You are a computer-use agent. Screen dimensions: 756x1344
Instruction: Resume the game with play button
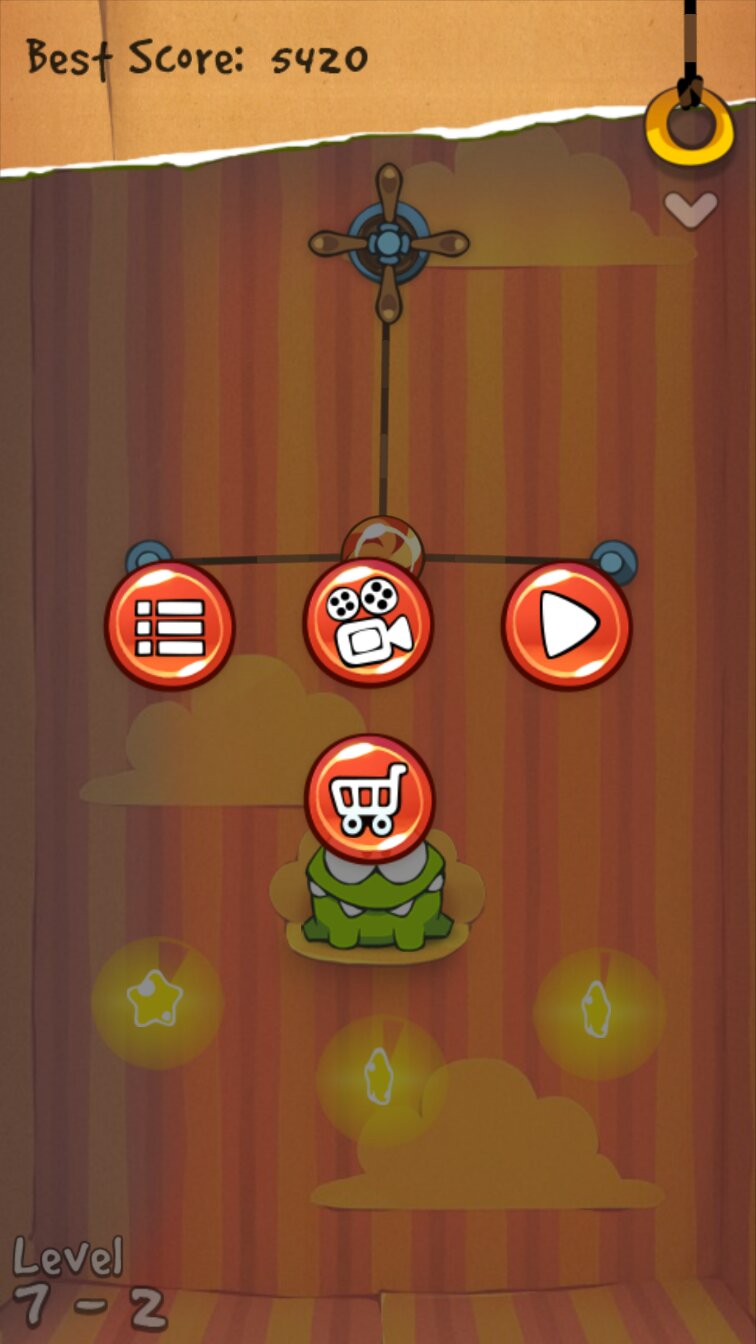point(566,626)
